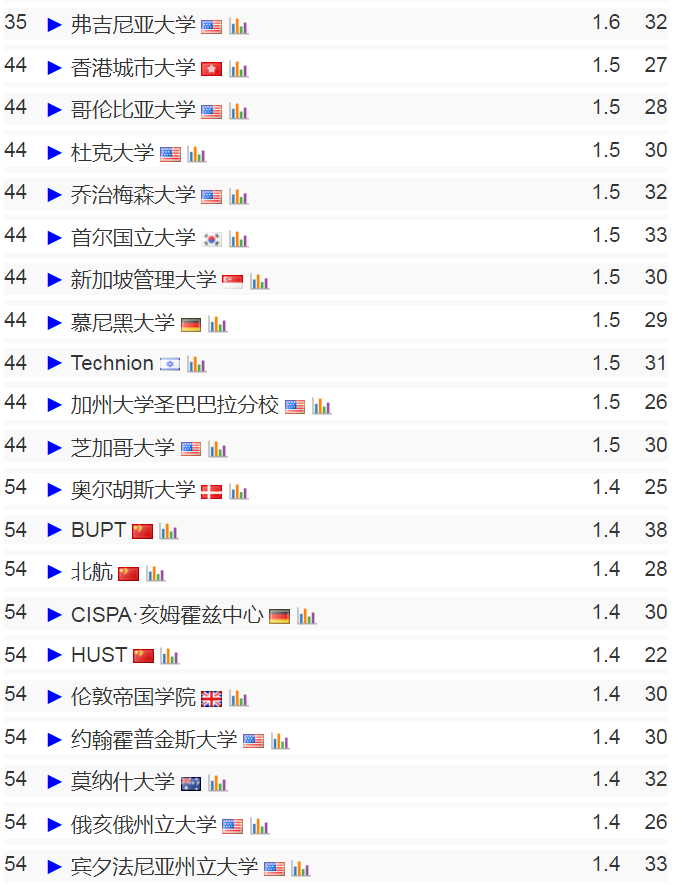This screenshot has height=885, width=683.
Task: Expand the 杜克大学 row
Action: (x=55, y=153)
